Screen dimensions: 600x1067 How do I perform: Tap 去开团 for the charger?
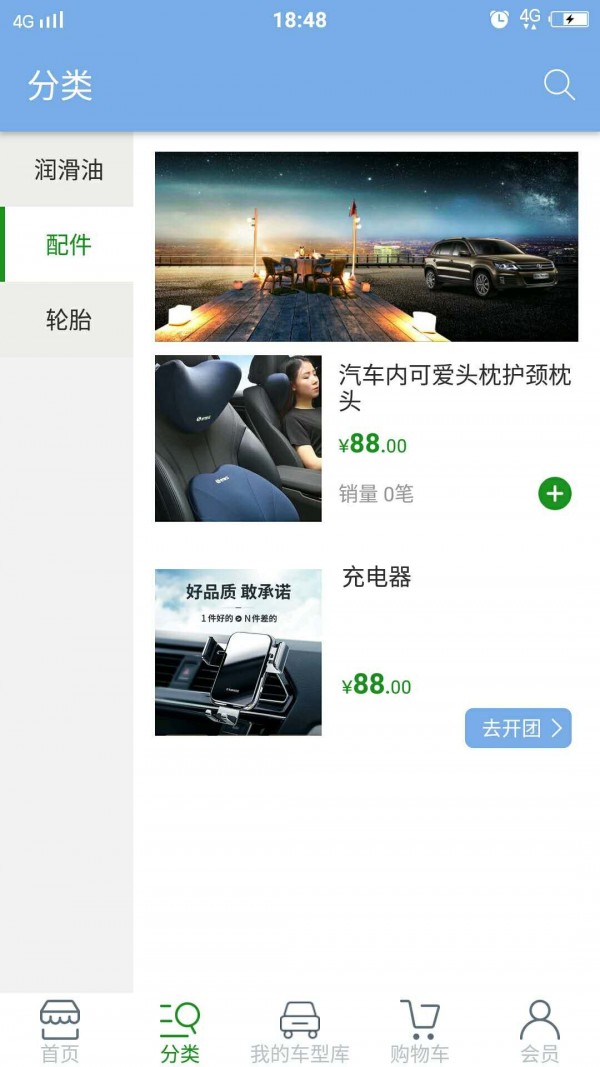click(x=518, y=728)
